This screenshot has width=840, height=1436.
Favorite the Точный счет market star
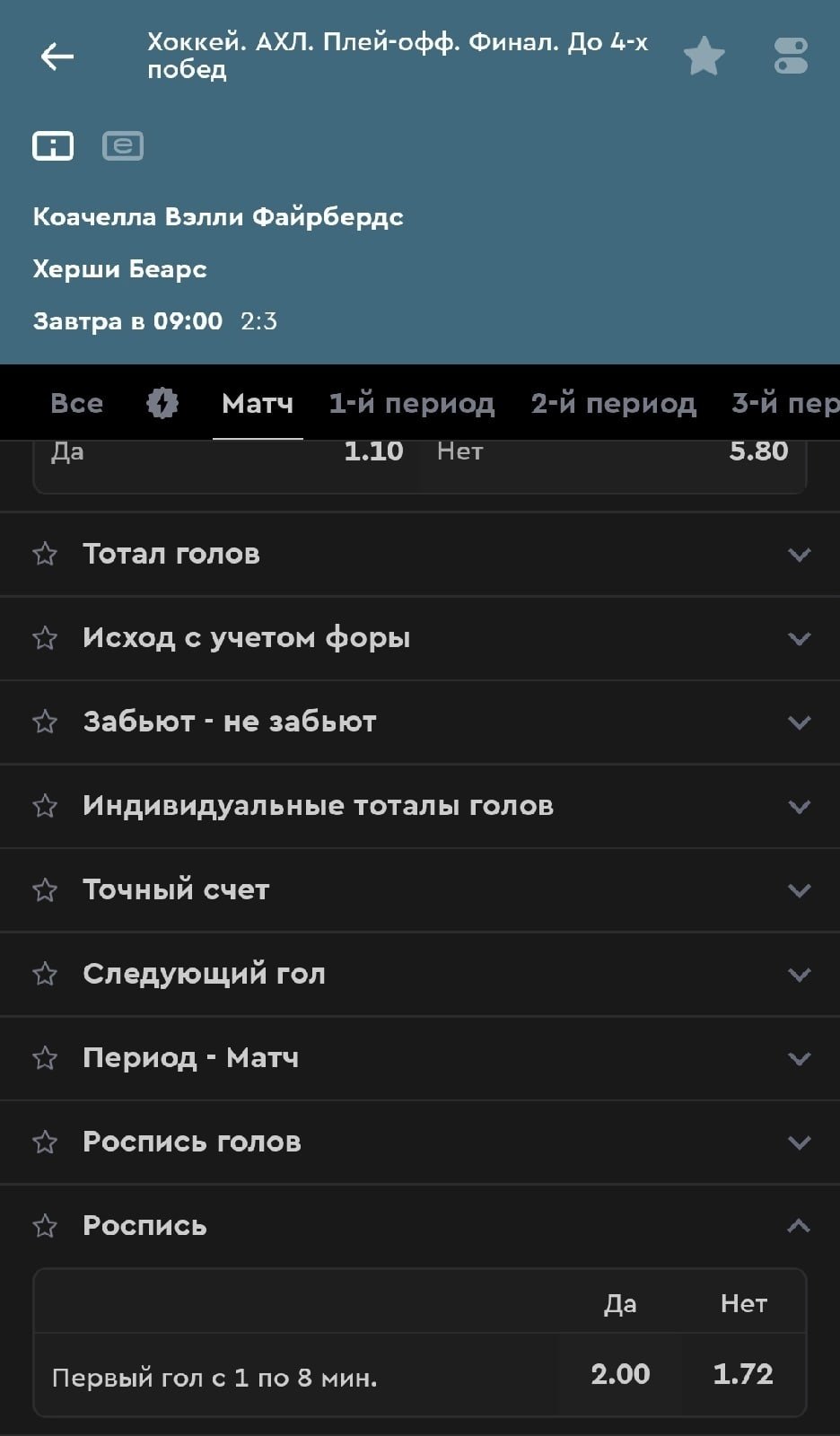point(45,889)
